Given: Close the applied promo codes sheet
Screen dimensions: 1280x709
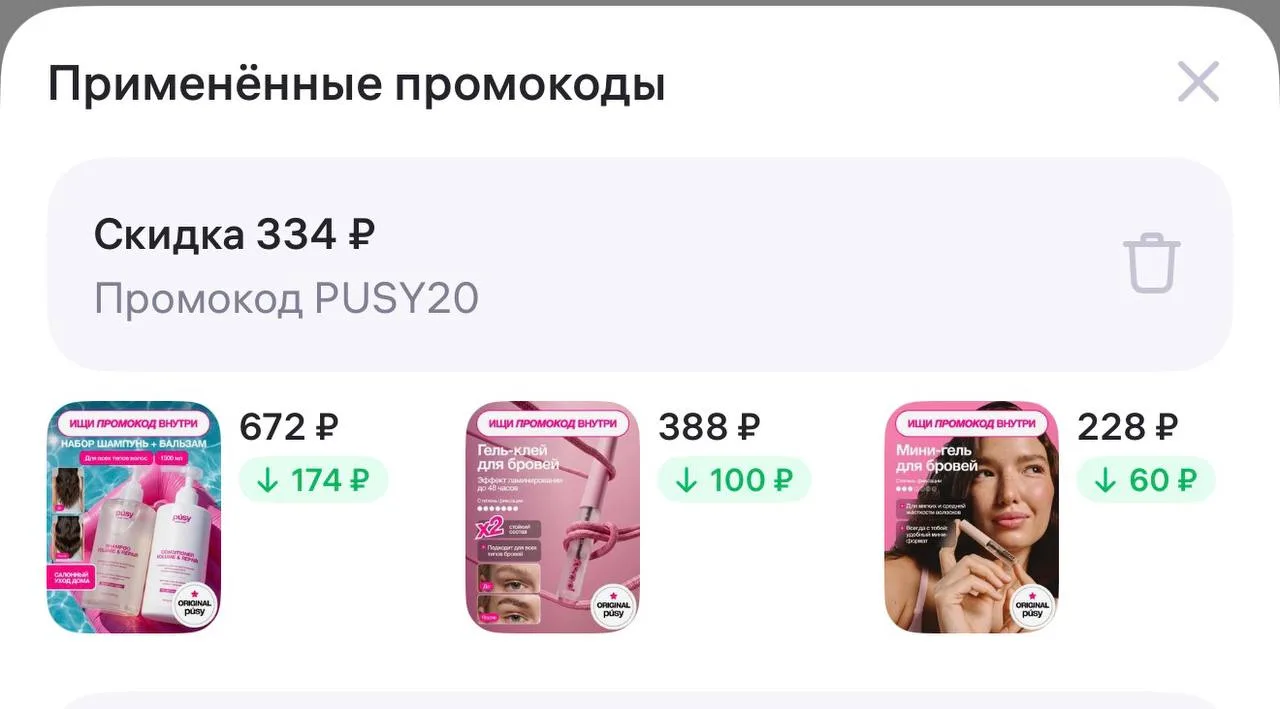Looking at the screenshot, I should (1198, 82).
